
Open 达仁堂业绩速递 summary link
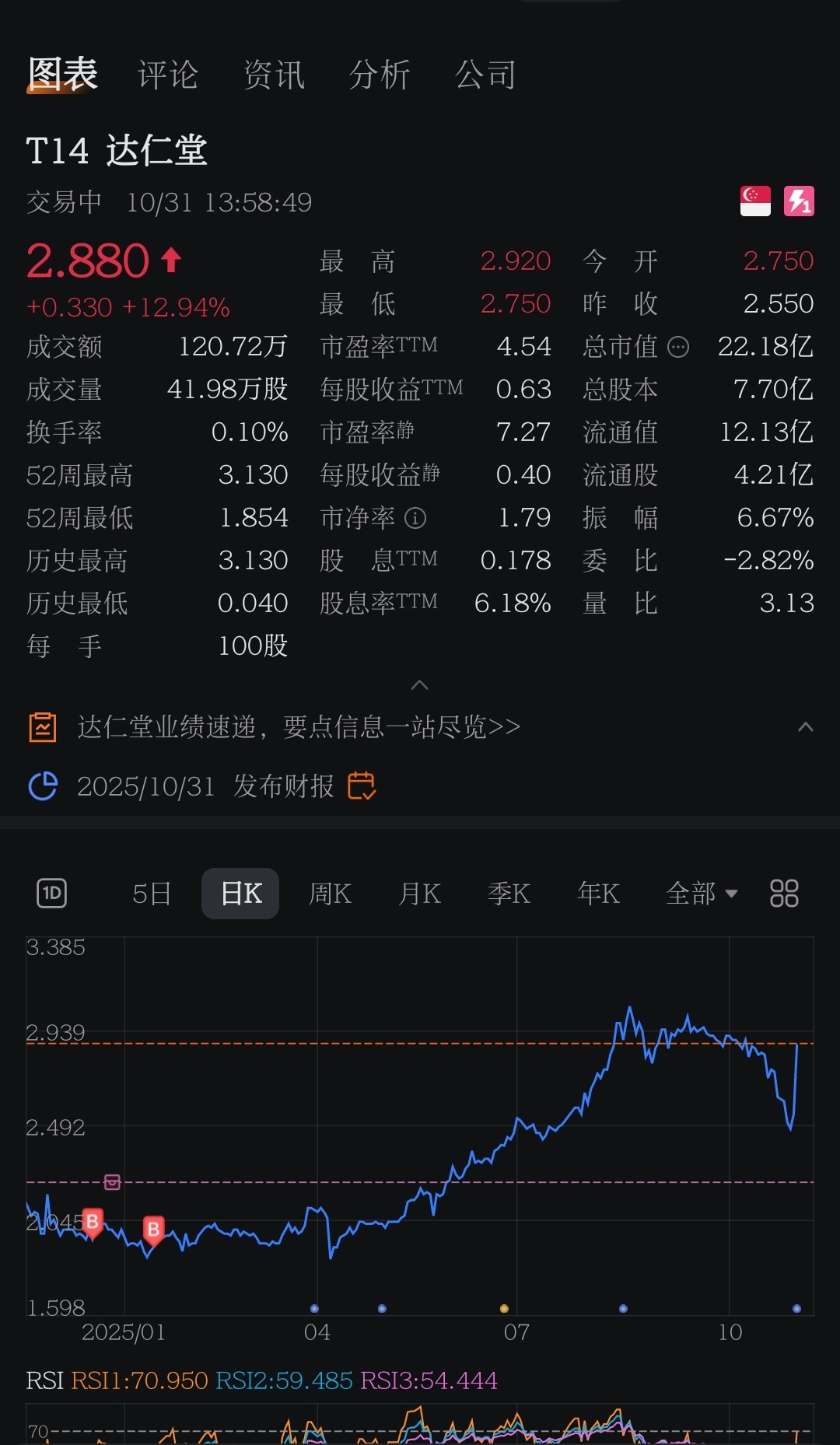tap(299, 727)
